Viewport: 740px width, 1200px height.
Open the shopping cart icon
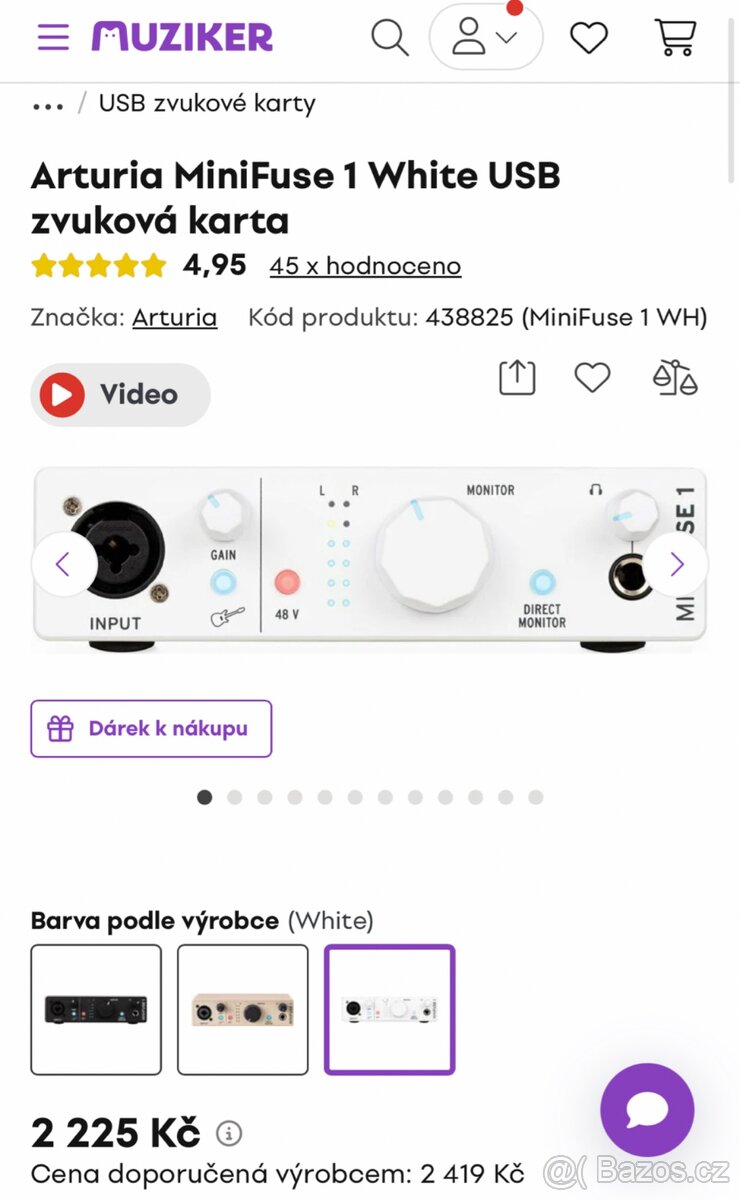click(676, 35)
